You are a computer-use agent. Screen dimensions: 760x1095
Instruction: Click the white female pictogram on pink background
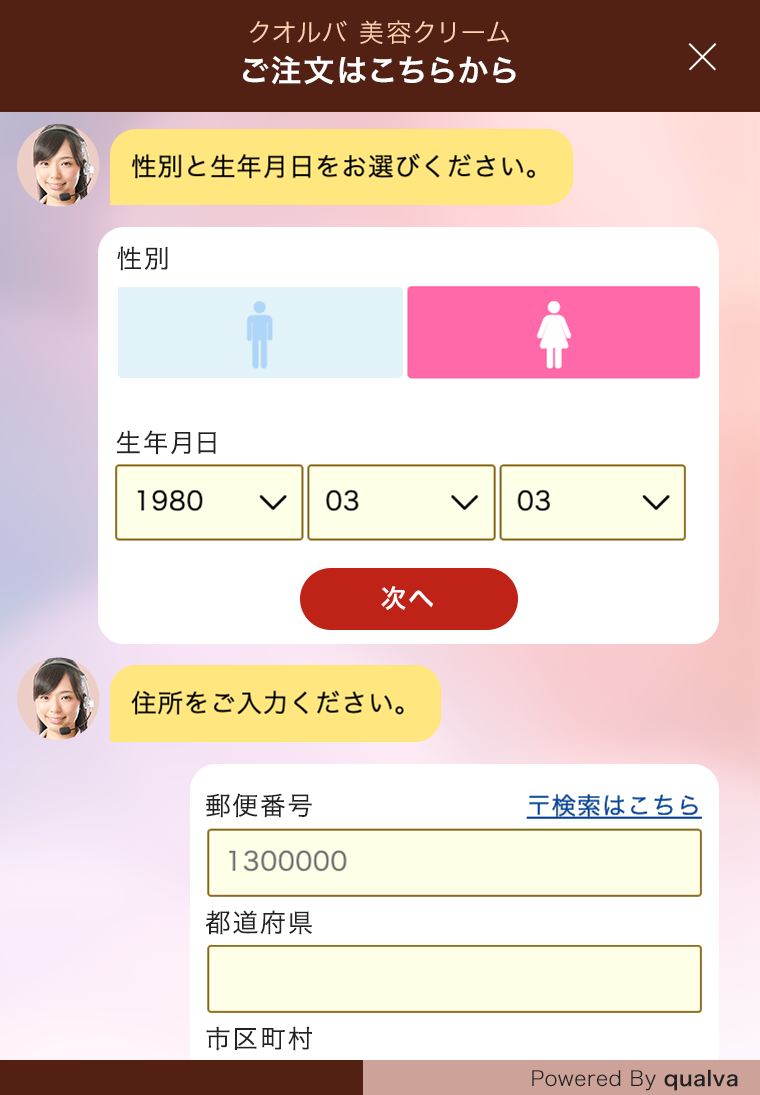point(553,332)
